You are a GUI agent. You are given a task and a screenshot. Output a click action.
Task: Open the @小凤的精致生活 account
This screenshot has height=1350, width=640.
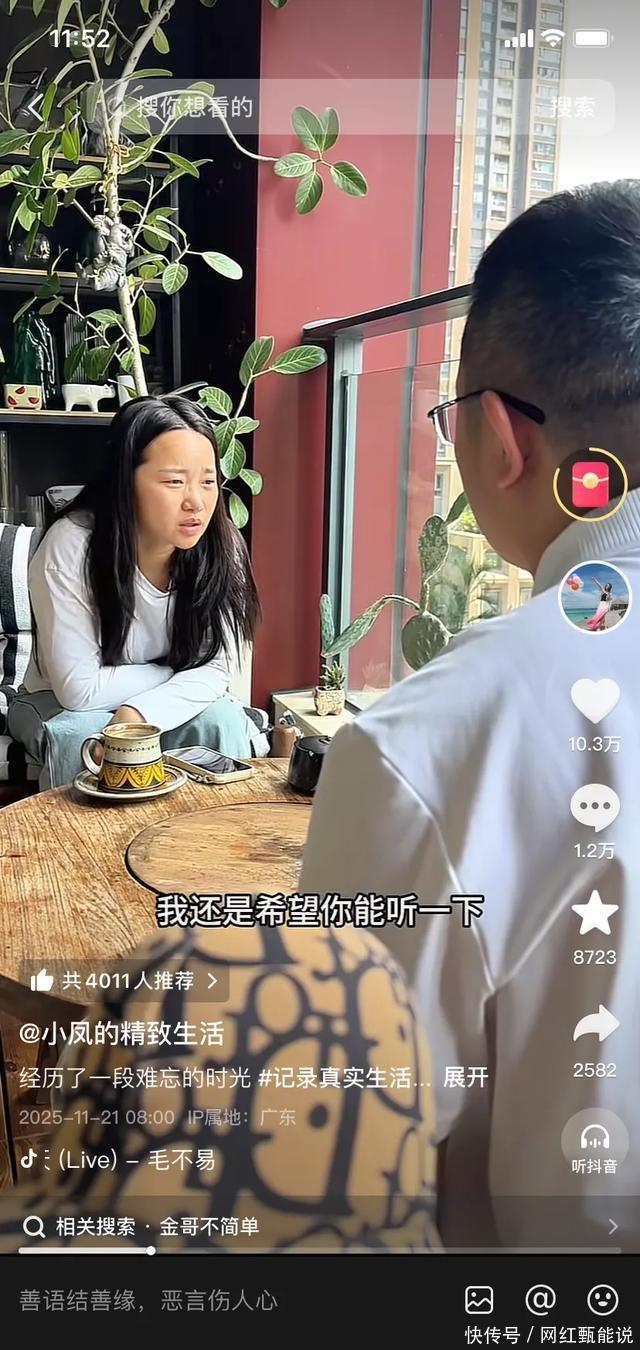click(121, 1033)
